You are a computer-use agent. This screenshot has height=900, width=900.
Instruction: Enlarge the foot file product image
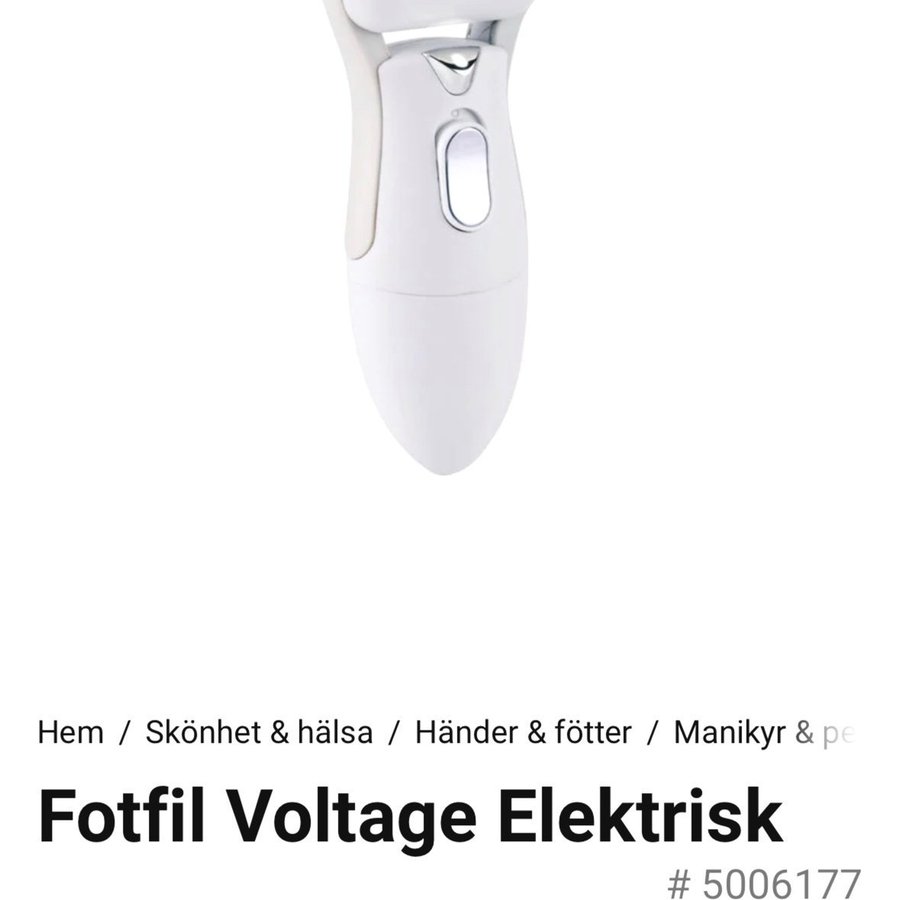(437, 250)
